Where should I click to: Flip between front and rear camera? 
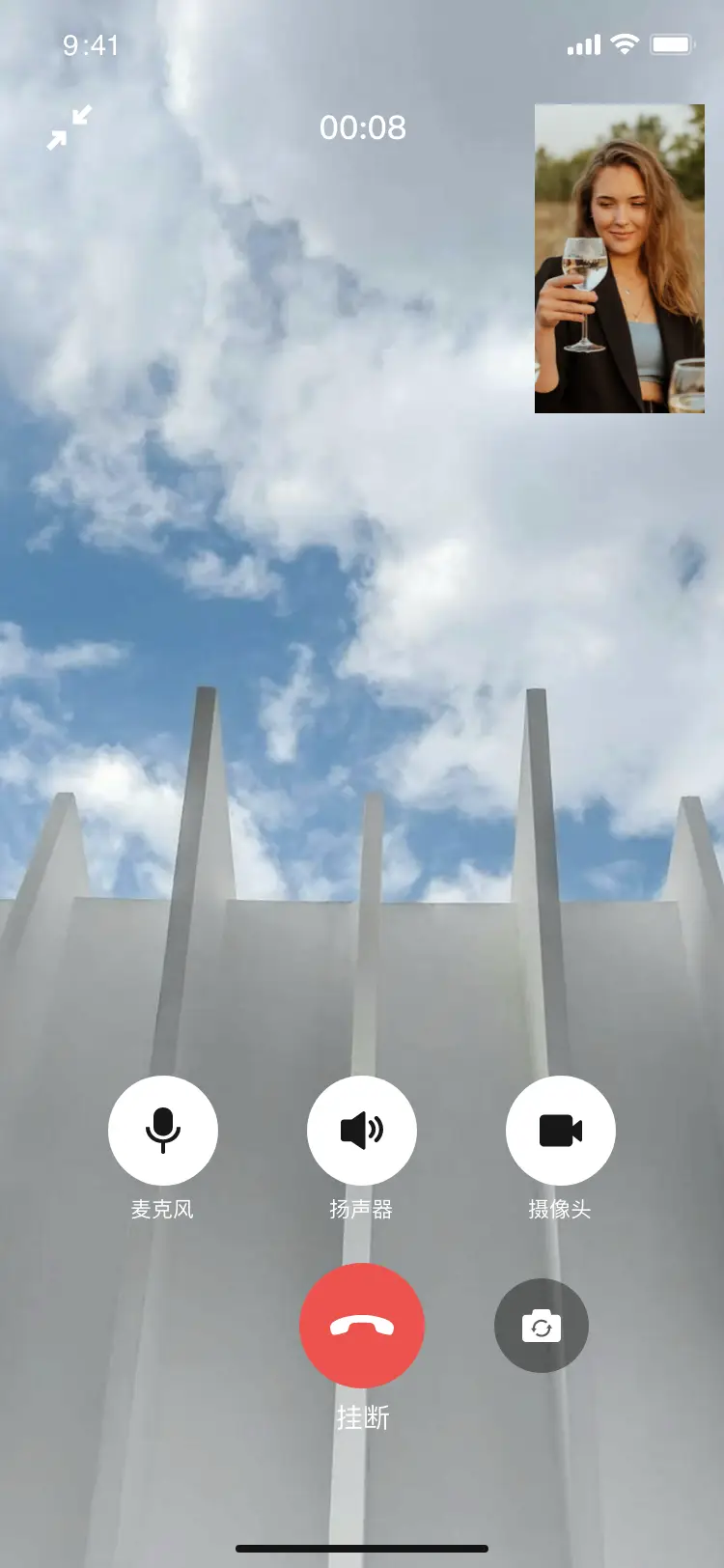click(542, 1326)
